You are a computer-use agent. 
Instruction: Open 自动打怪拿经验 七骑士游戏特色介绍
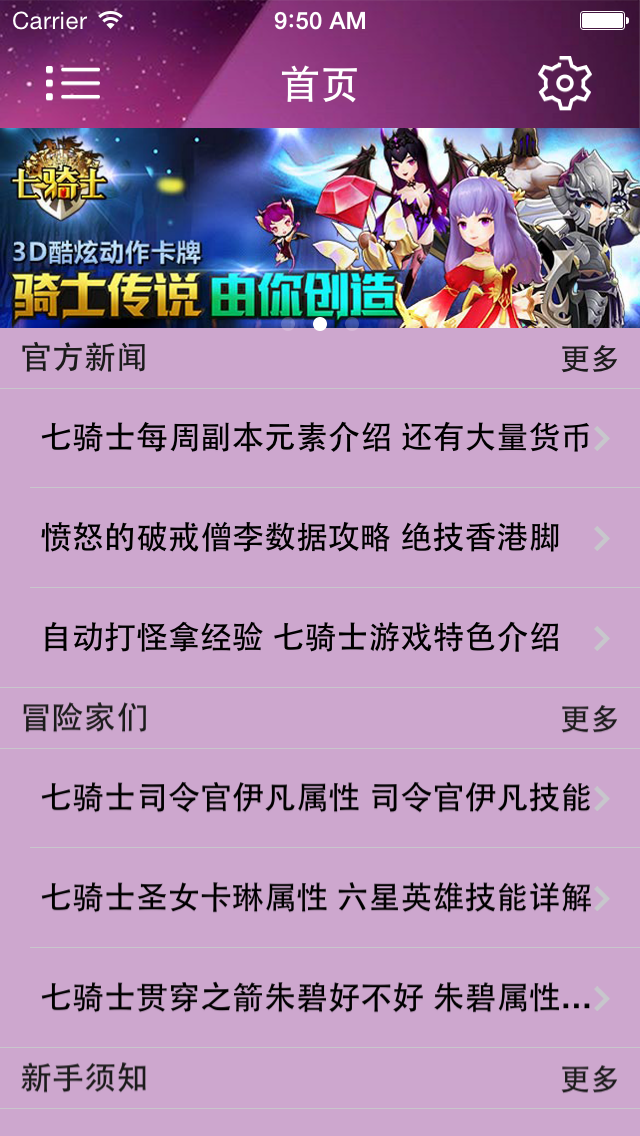pyautogui.click(x=320, y=638)
